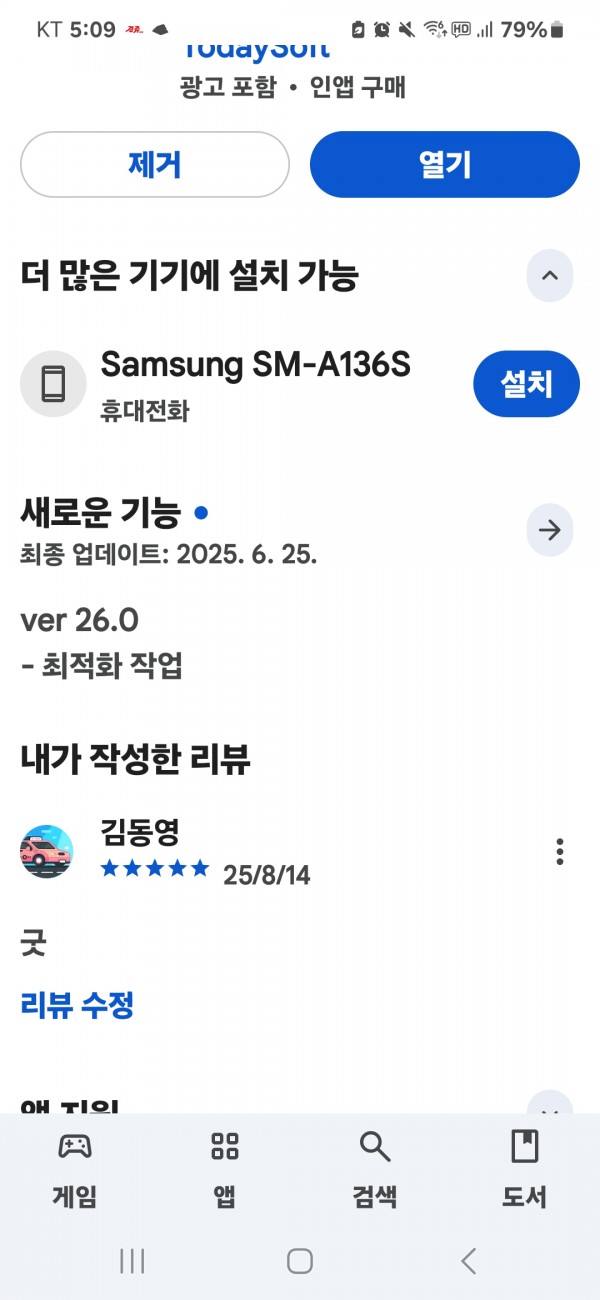Screen dimensions: 600x1300
Task: Tap the 제거 uninstall button
Action: point(155,165)
